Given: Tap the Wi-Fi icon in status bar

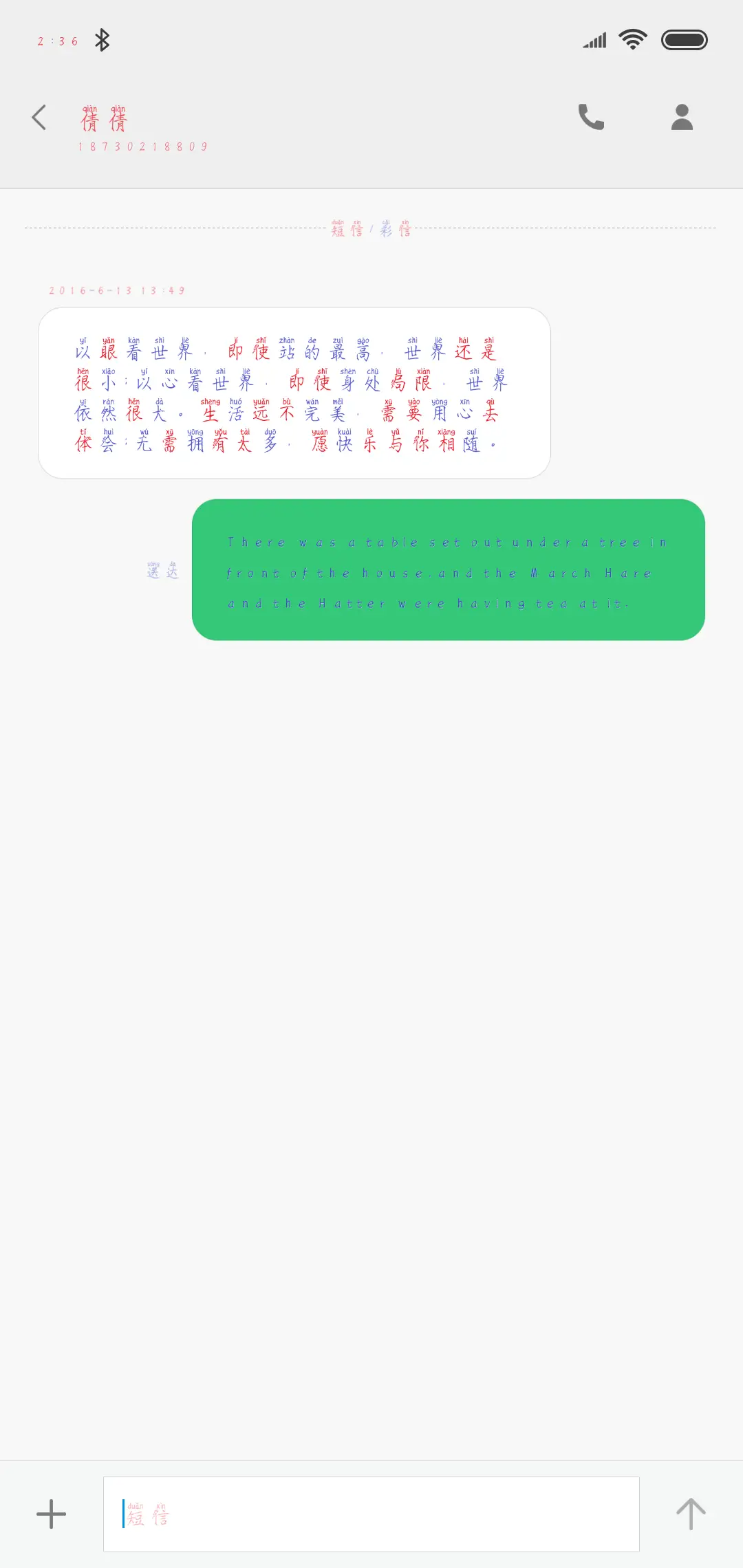Looking at the screenshot, I should coord(632,39).
